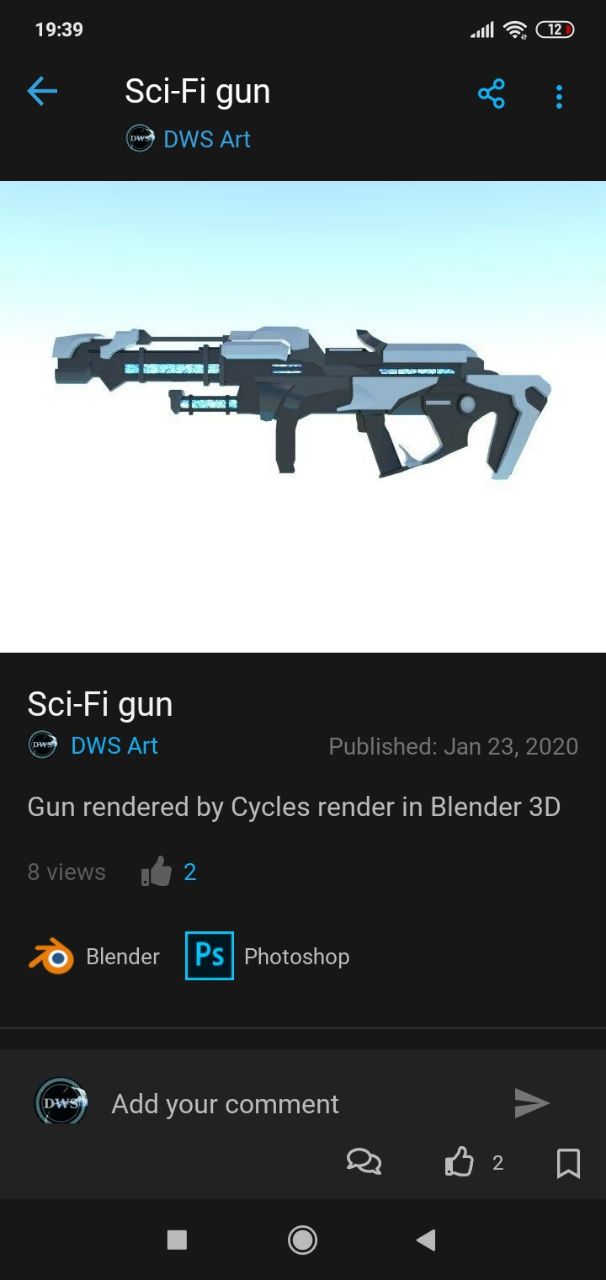Like the artwork from the bottom bar

click(460, 1162)
